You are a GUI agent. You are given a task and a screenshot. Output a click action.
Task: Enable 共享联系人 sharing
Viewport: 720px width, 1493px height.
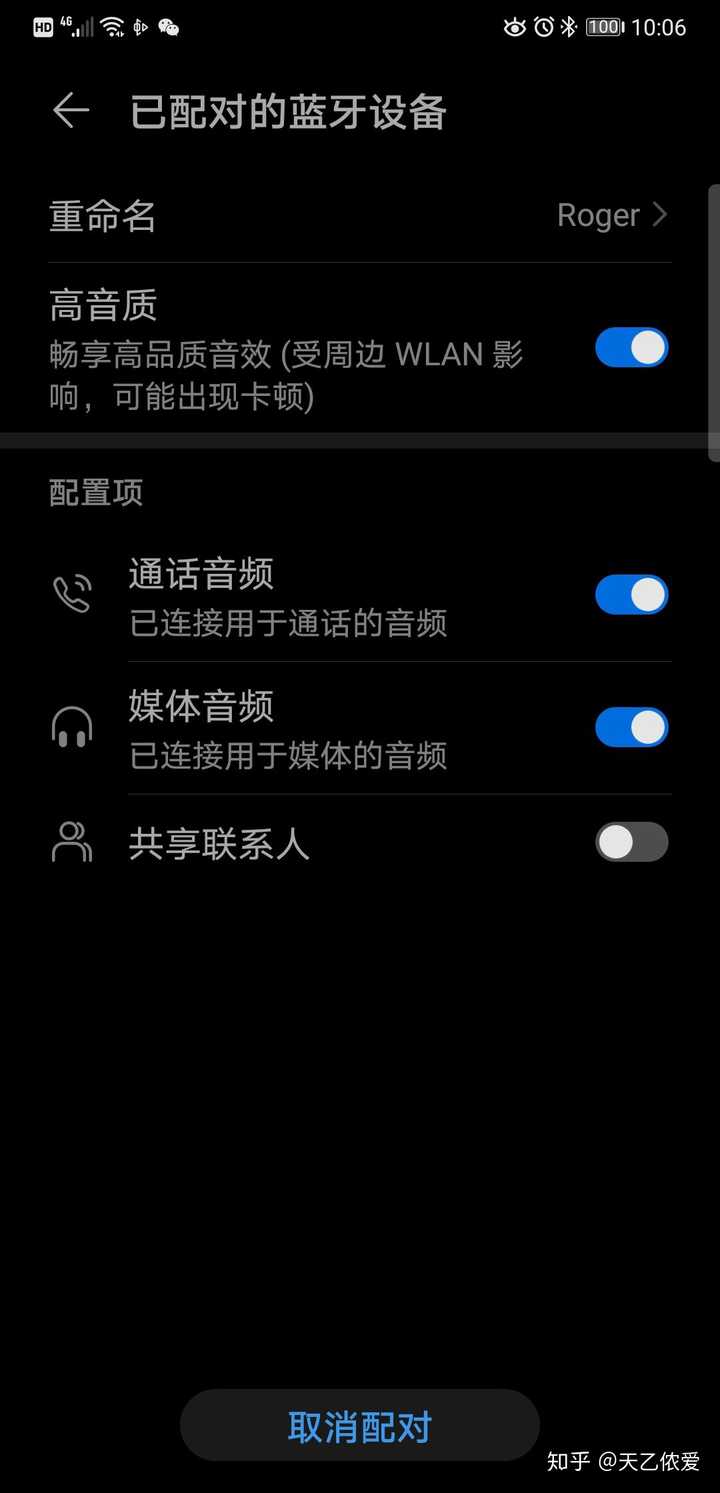631,842
